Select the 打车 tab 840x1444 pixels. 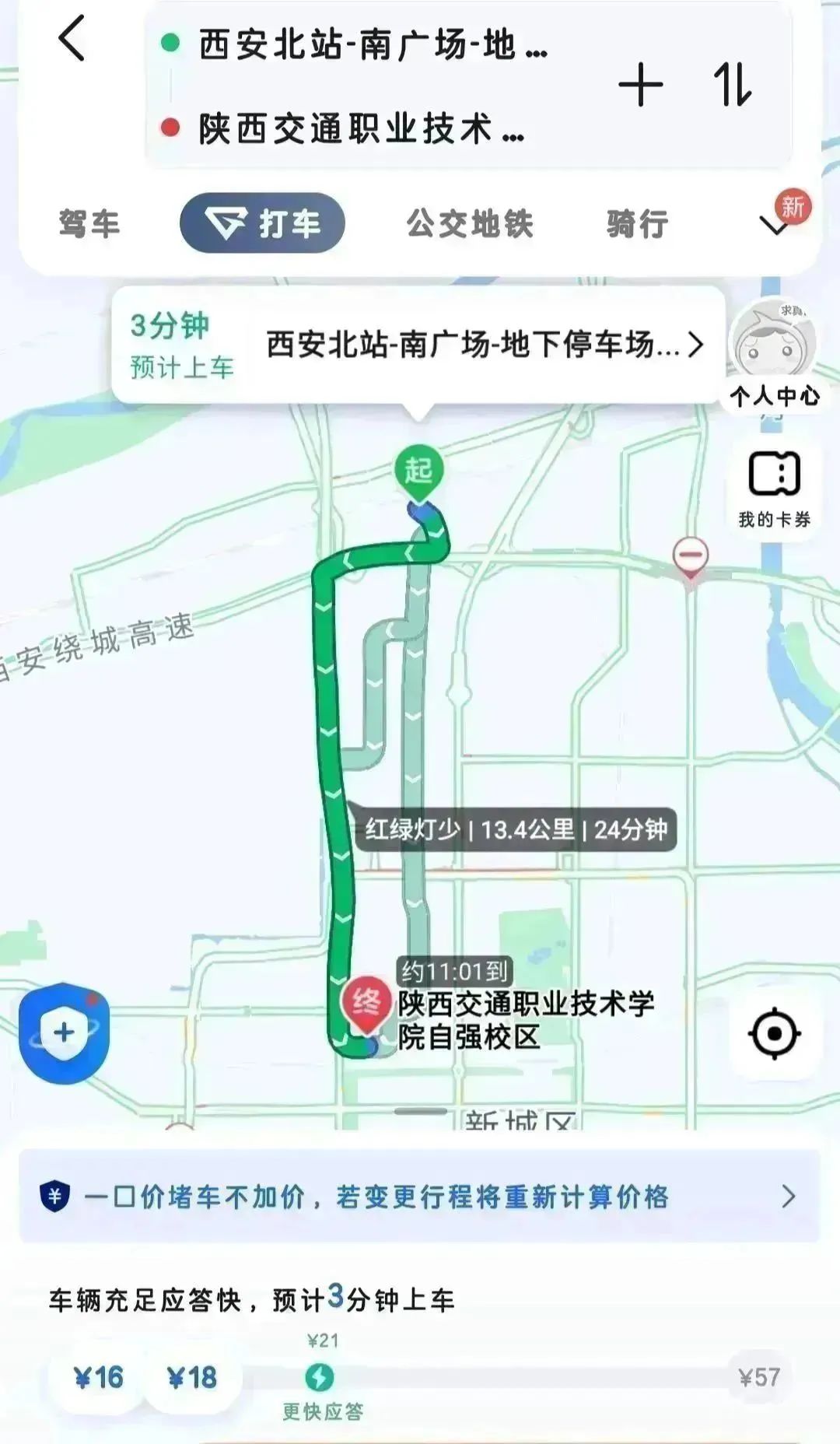(263, 224)
